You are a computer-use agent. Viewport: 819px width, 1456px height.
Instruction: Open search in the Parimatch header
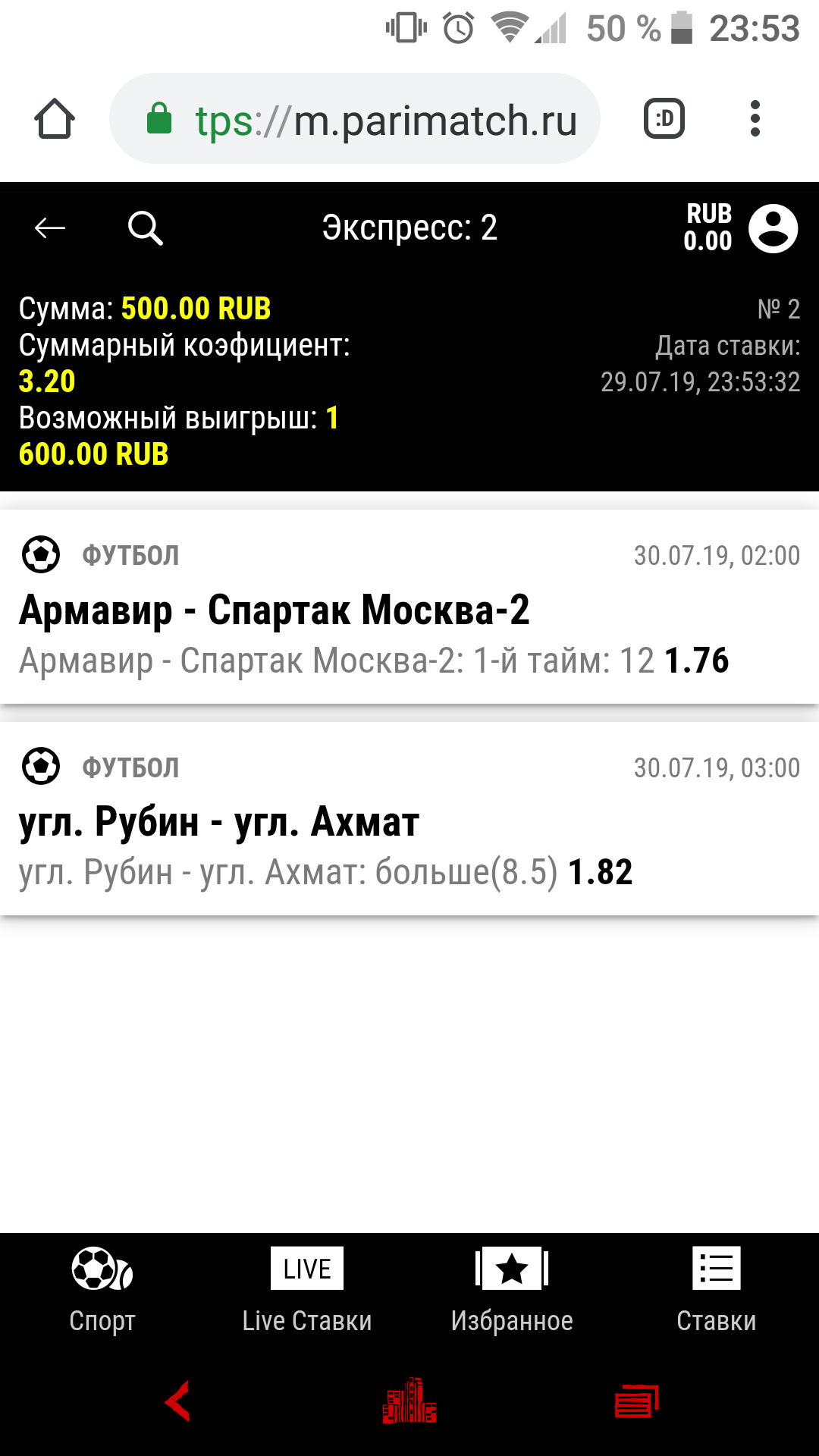coord(145,227)
